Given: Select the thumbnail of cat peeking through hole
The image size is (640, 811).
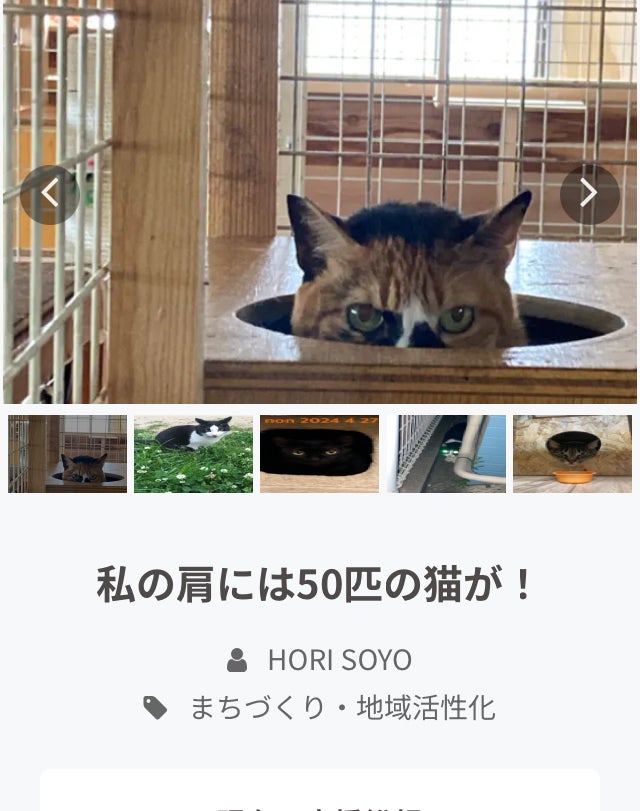Looking at the screenshot, I should [68, 454].
